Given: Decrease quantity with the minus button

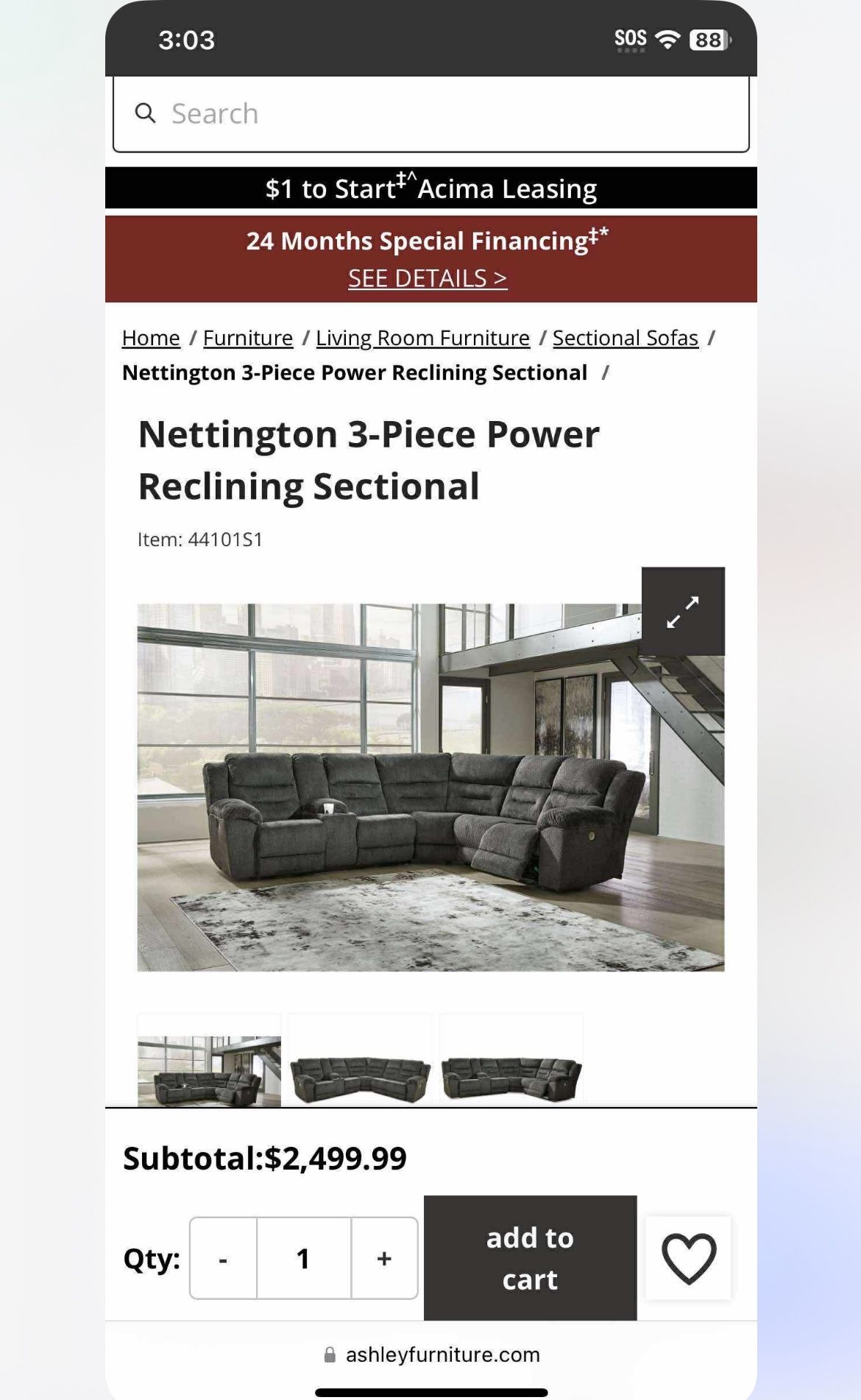Looking at the screenshot, I should tap(223, 1258).
